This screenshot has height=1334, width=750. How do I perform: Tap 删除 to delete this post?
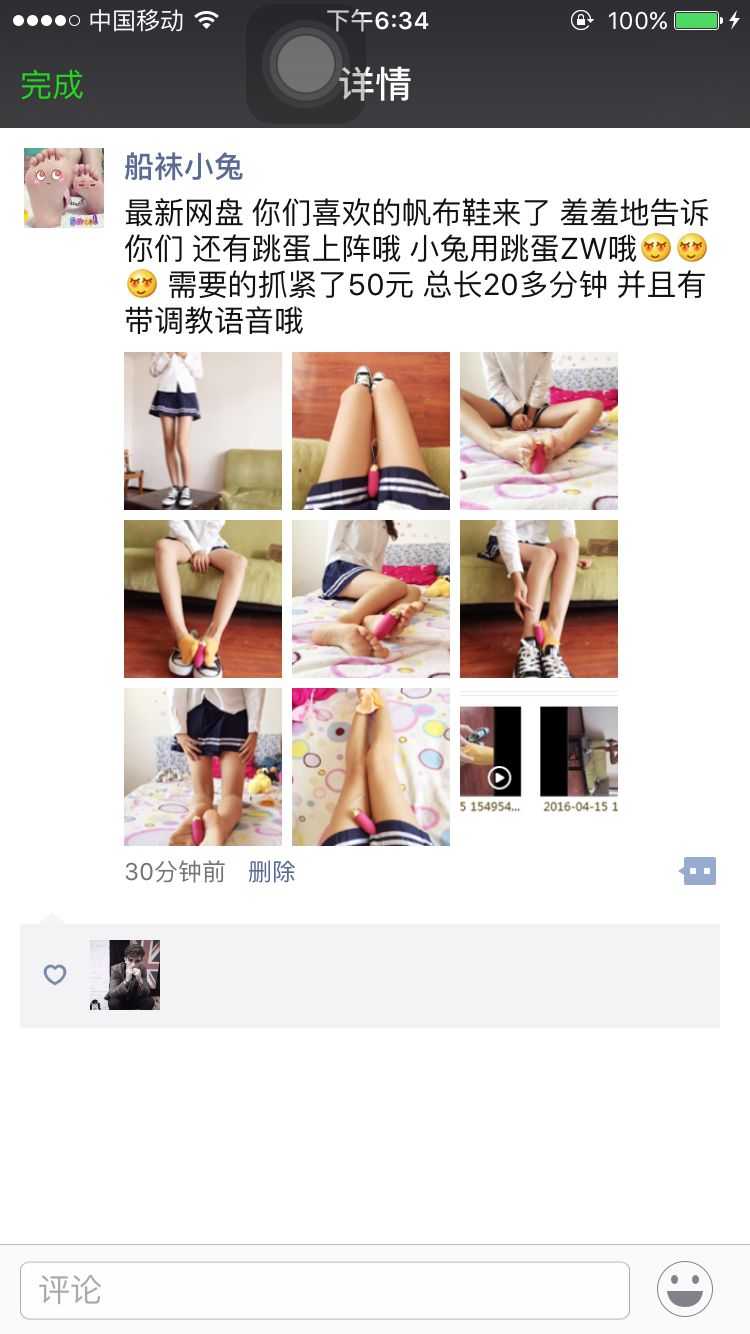(x=272, y=872)
